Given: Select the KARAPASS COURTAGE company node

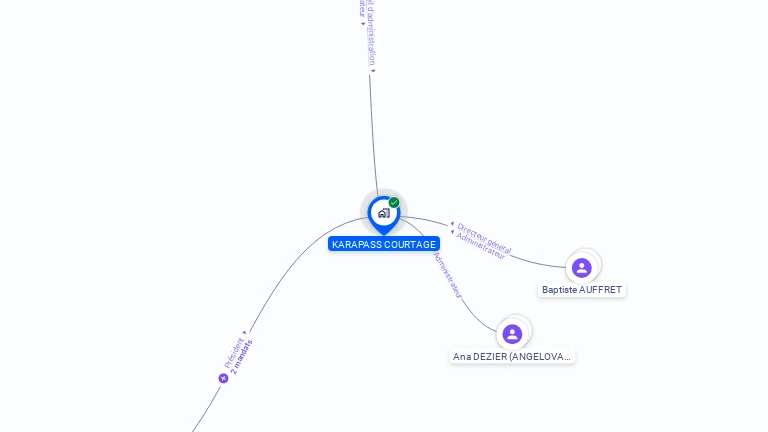Looking at the screenshot, I should click(x=383, y=213).
